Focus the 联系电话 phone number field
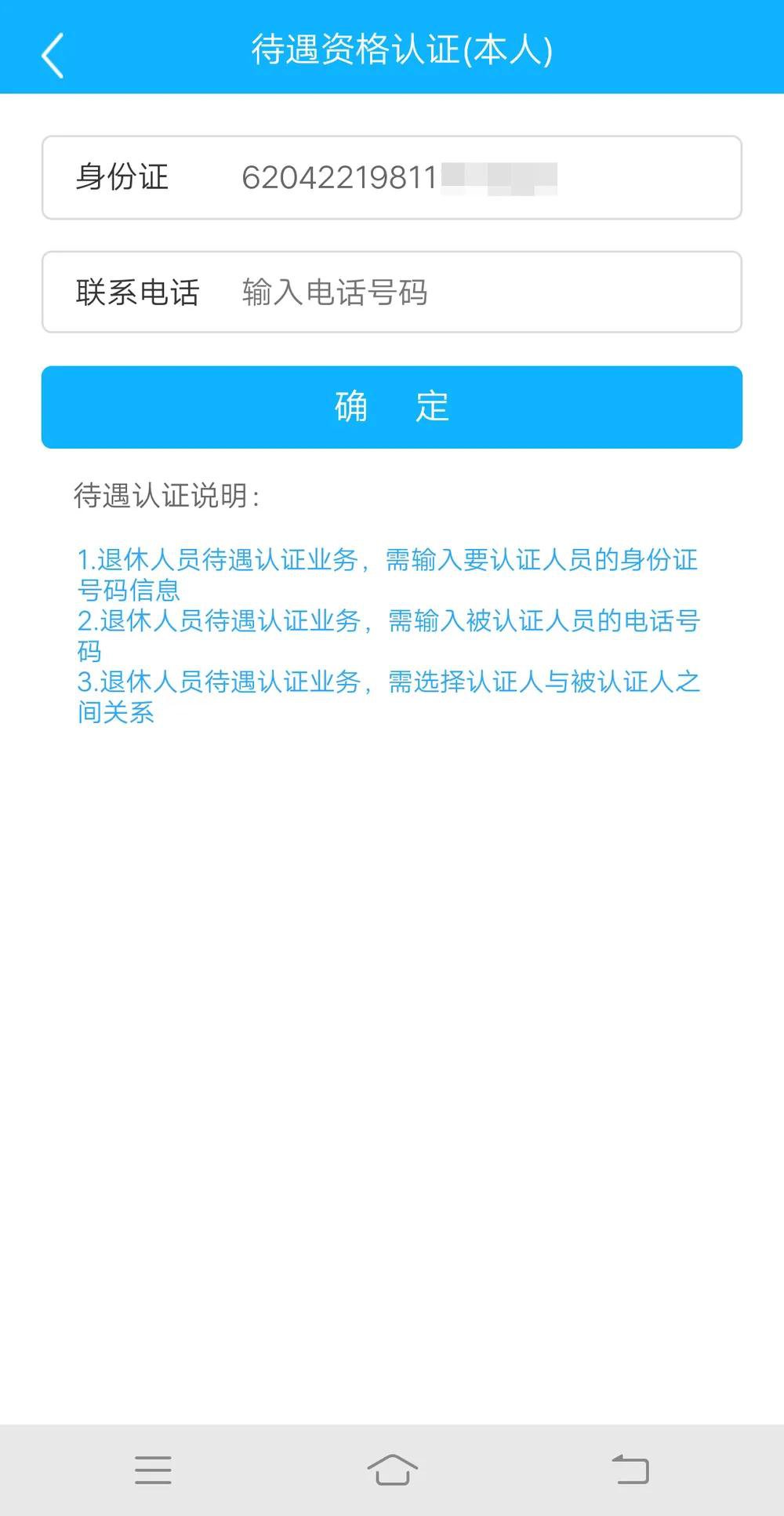Screen dimensions: 784x1516 coord(470,293)
